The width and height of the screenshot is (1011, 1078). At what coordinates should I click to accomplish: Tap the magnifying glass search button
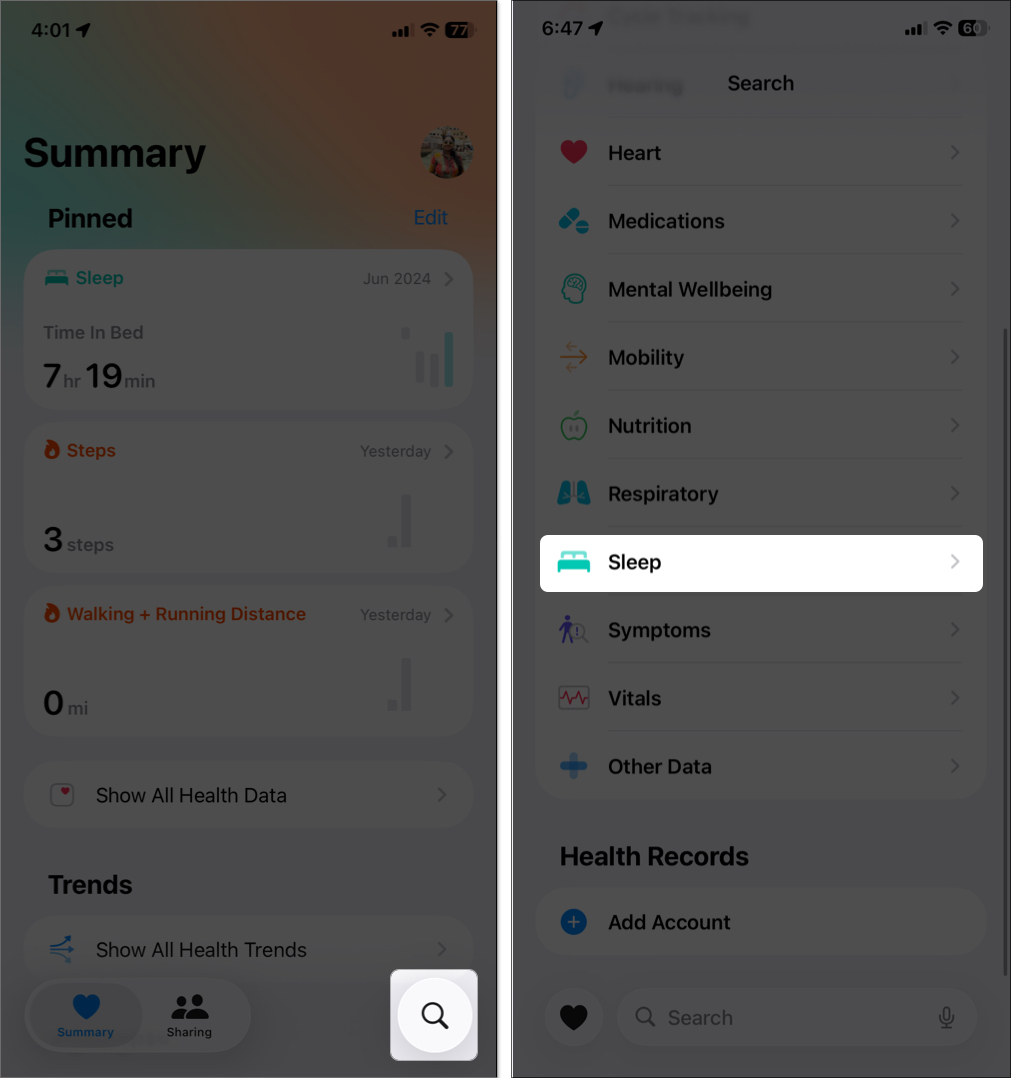coord(434,1015)
